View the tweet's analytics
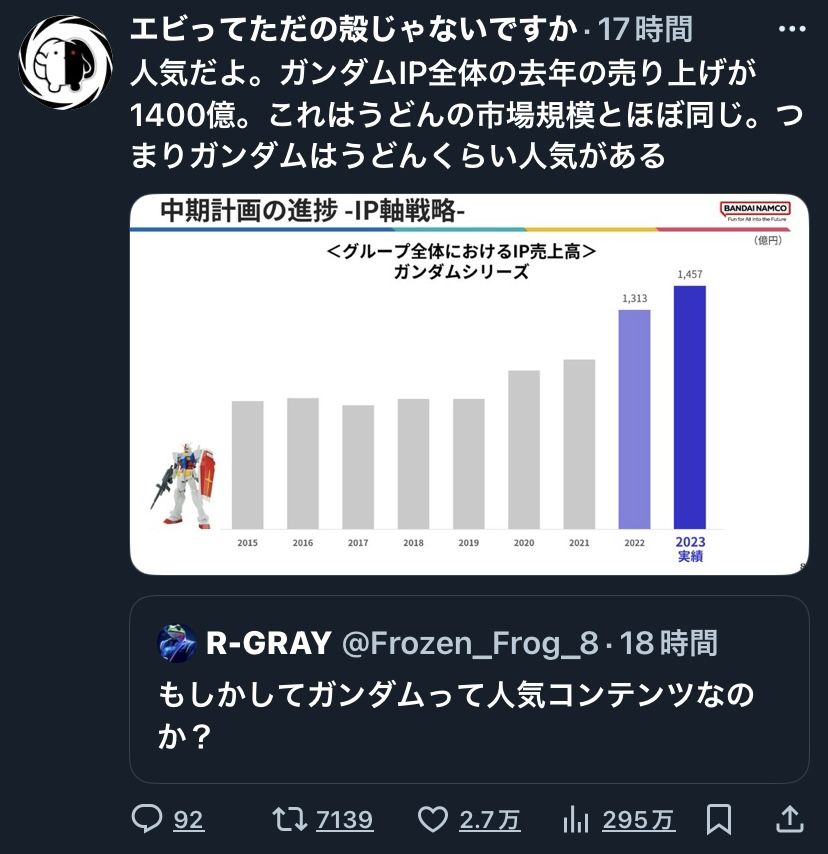The image size is (828, 854). click(x=577, y=820)
